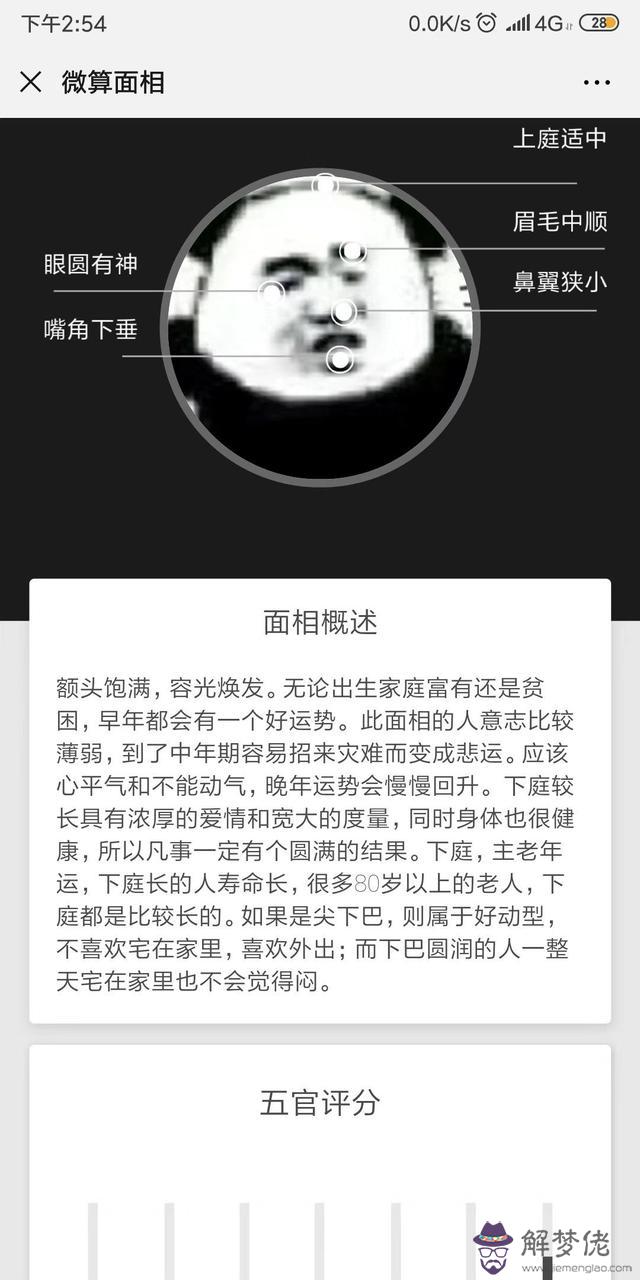Open the three-dot overflow menu
The width and height of the screenshot is (640, 1280).
(597, 83)
